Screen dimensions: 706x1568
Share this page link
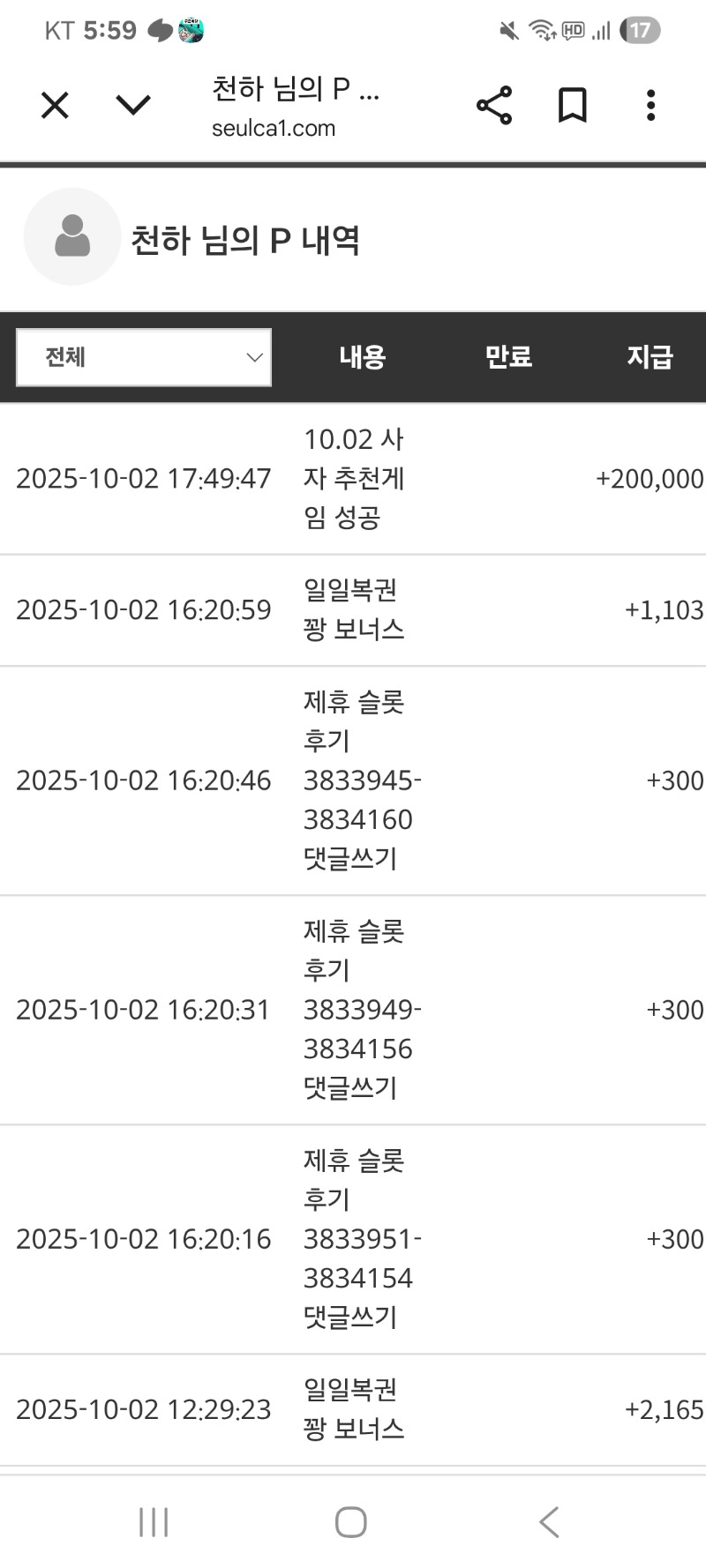click(494, 106)
